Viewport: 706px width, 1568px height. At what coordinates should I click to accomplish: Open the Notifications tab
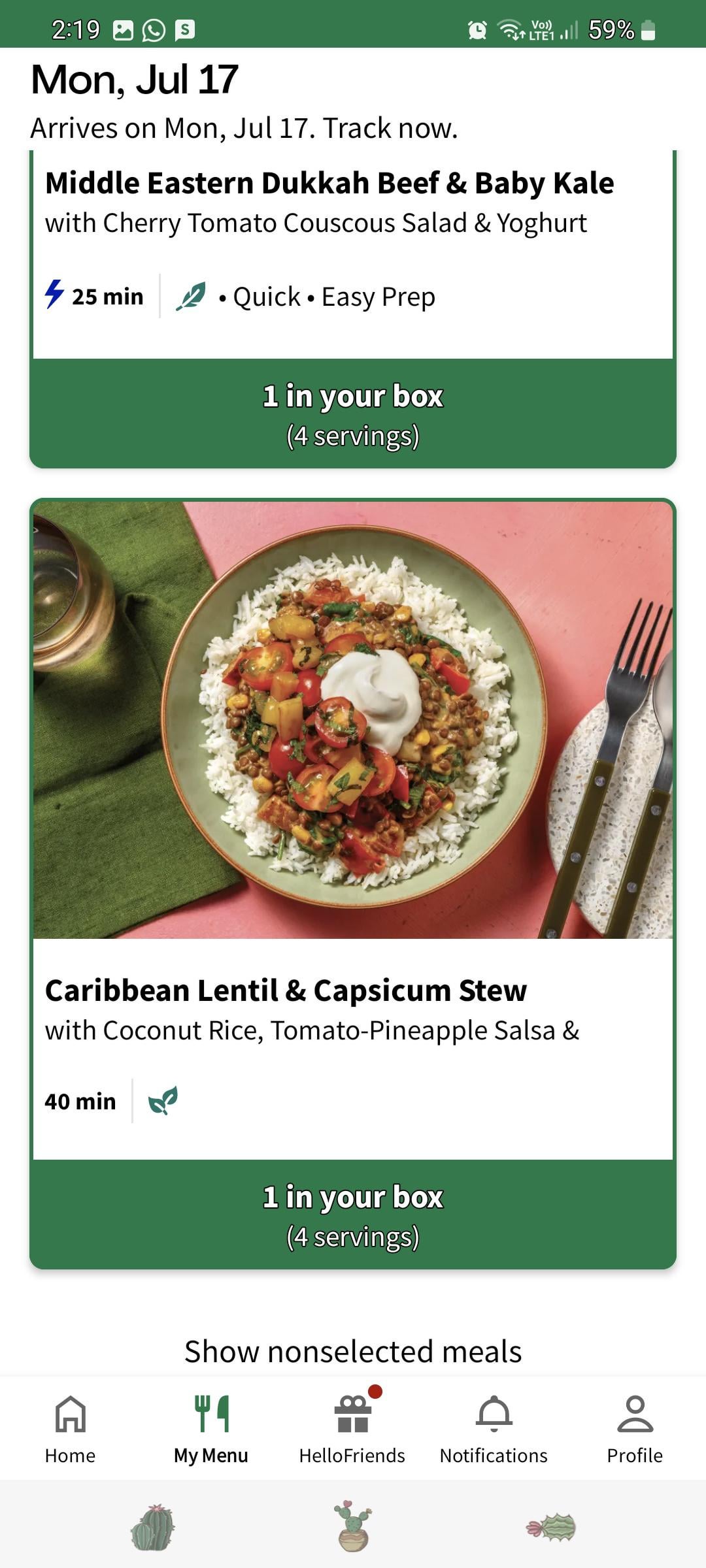click(x=494, y=1428)
